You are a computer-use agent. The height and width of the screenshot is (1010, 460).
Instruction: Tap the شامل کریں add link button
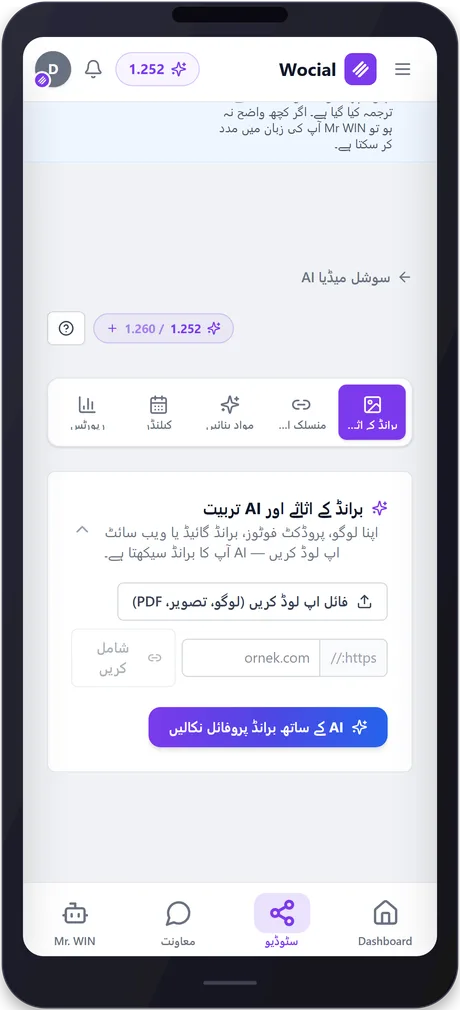click(124, 658)
